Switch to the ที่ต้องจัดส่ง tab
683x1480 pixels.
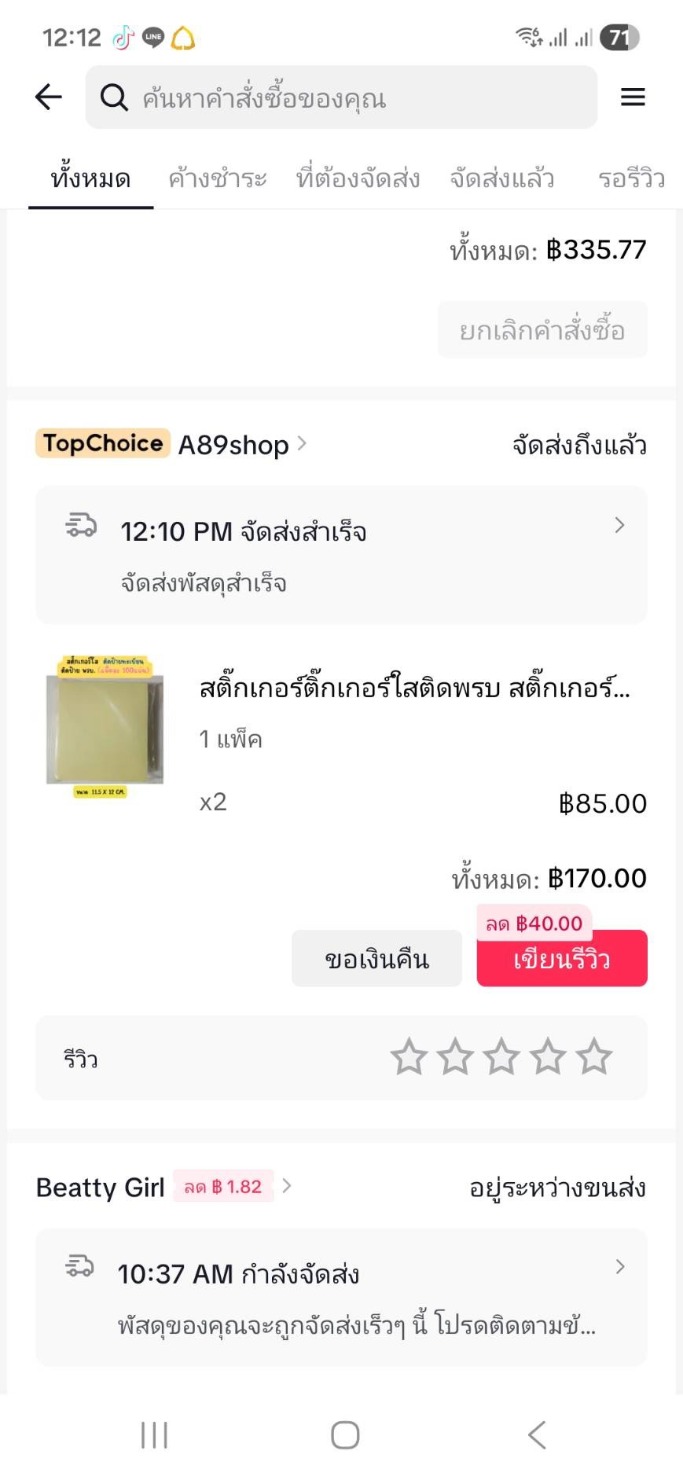358,179
